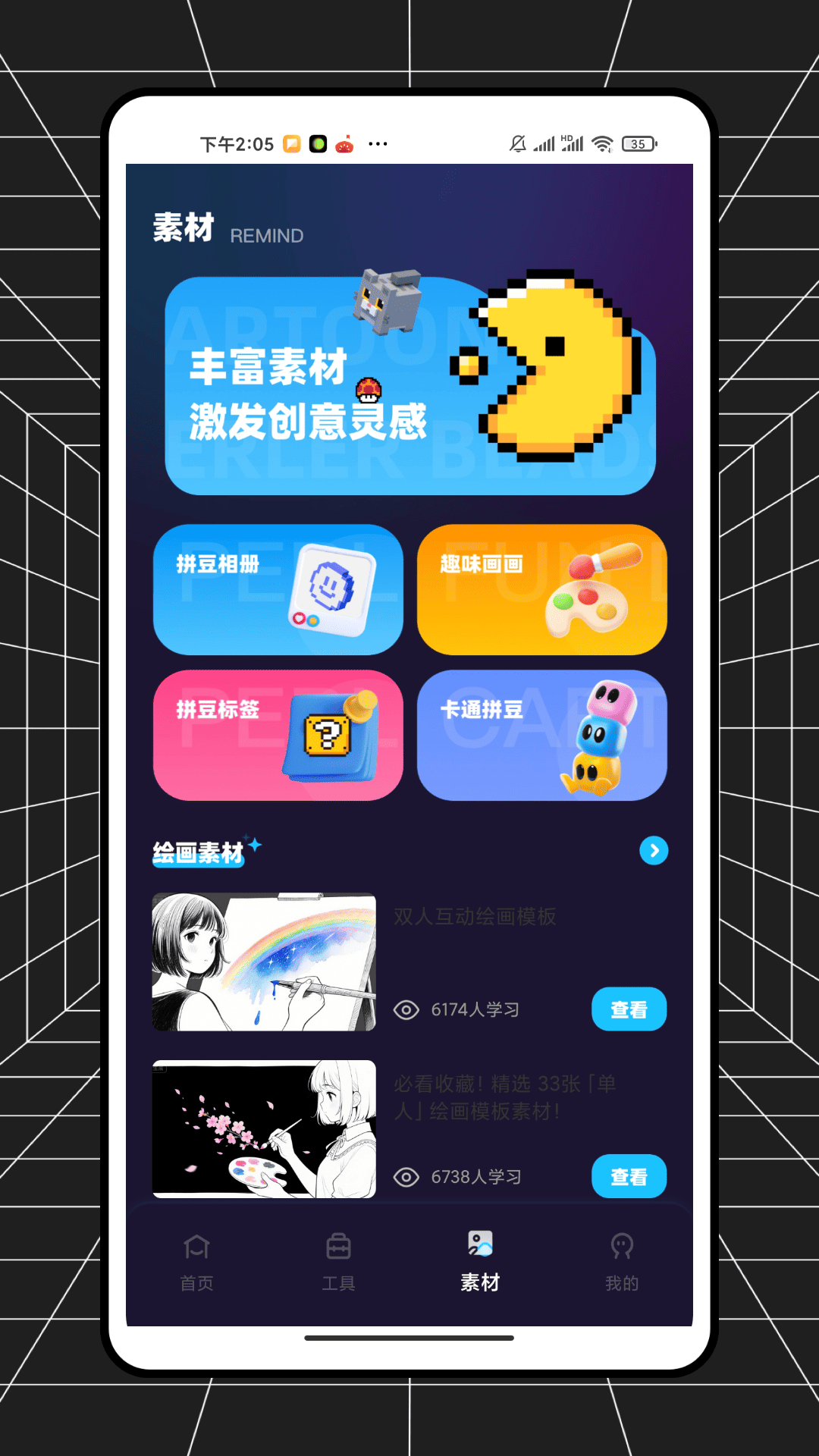
Task: Expand the status bar ellipsis menu
Action: point(377,143)
